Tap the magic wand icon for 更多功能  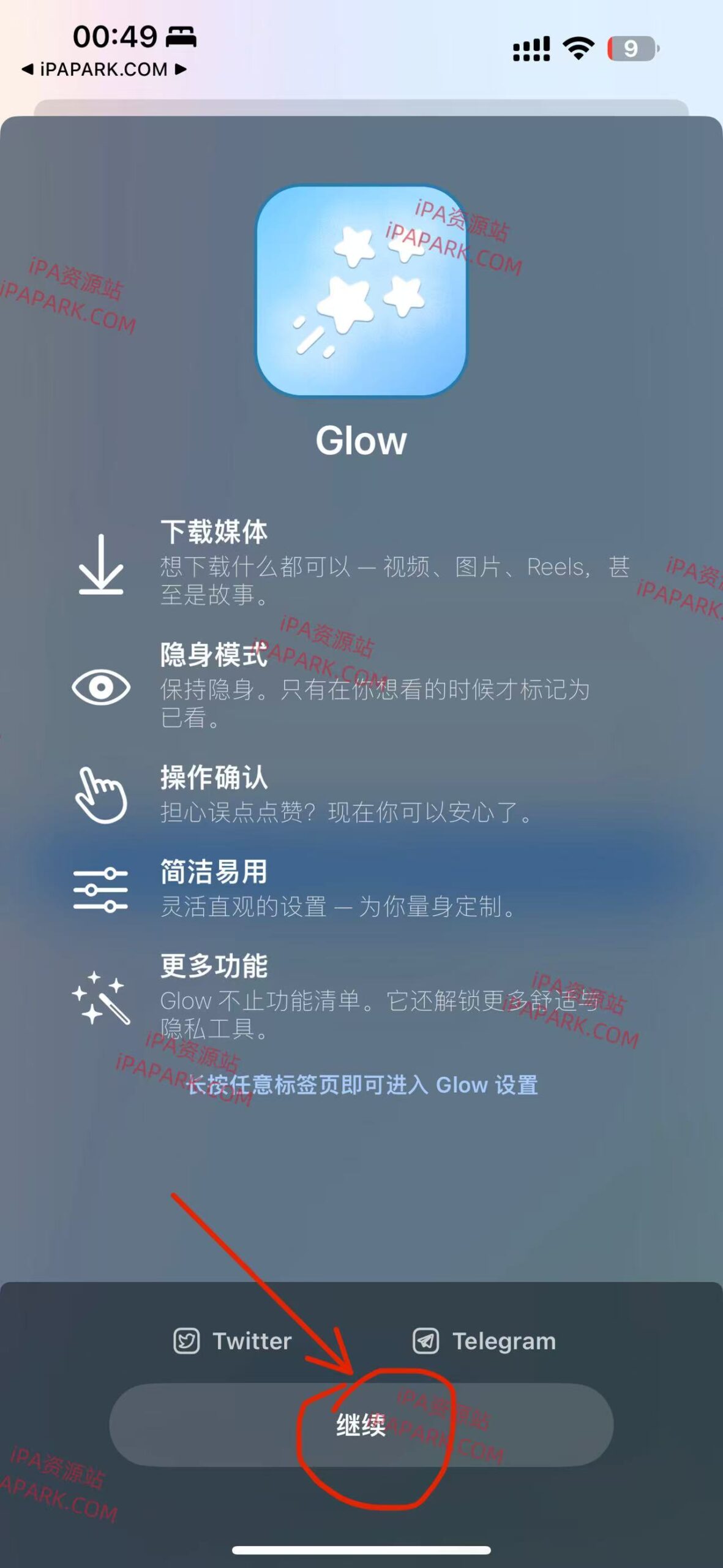(x=100, y=998)
